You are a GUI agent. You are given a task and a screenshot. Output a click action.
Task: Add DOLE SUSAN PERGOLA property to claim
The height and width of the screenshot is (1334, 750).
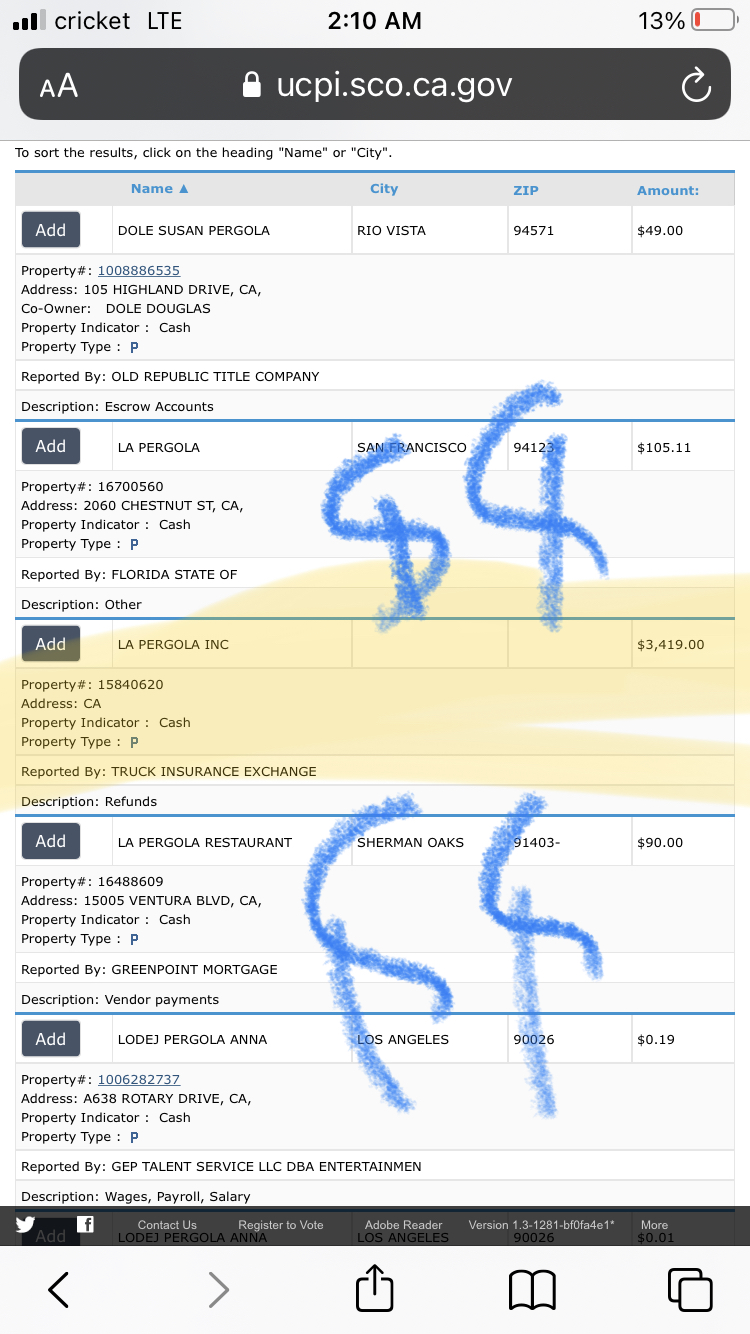pos(51,230)
